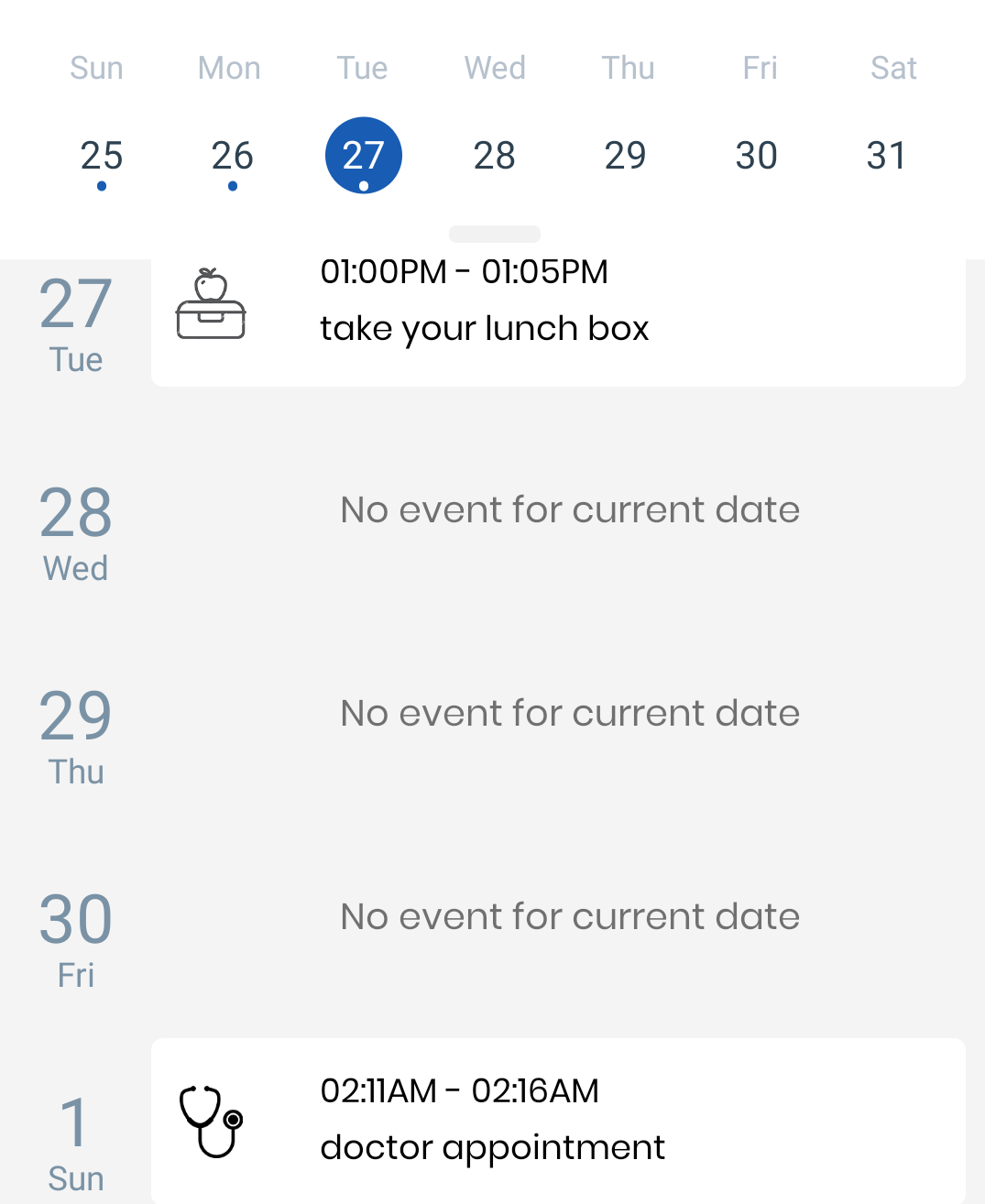This screenshot has height=1204, width=985.
Task: Click the Fri column header
Action: coord(759,68)
